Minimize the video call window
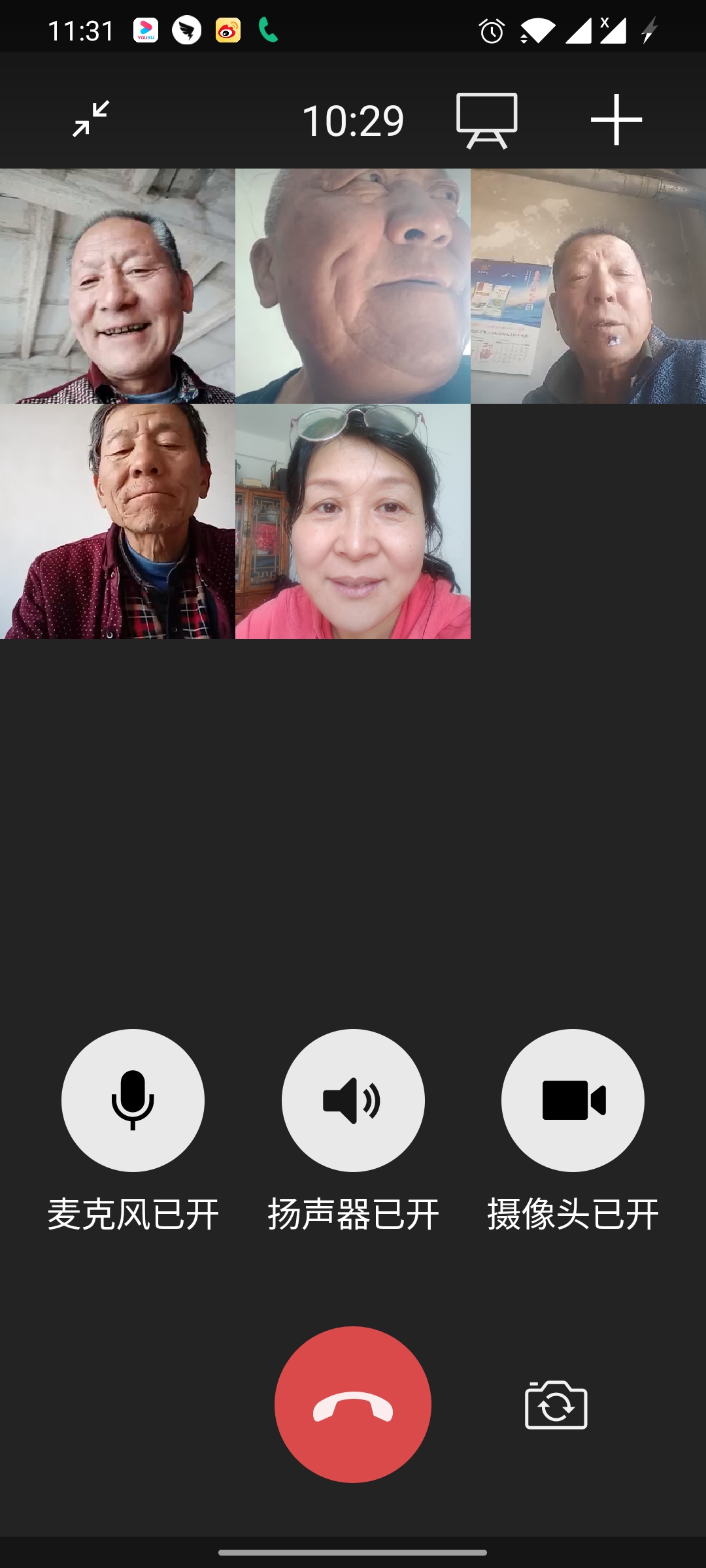This screenshot has width=706, height=1568. point(91,119)
